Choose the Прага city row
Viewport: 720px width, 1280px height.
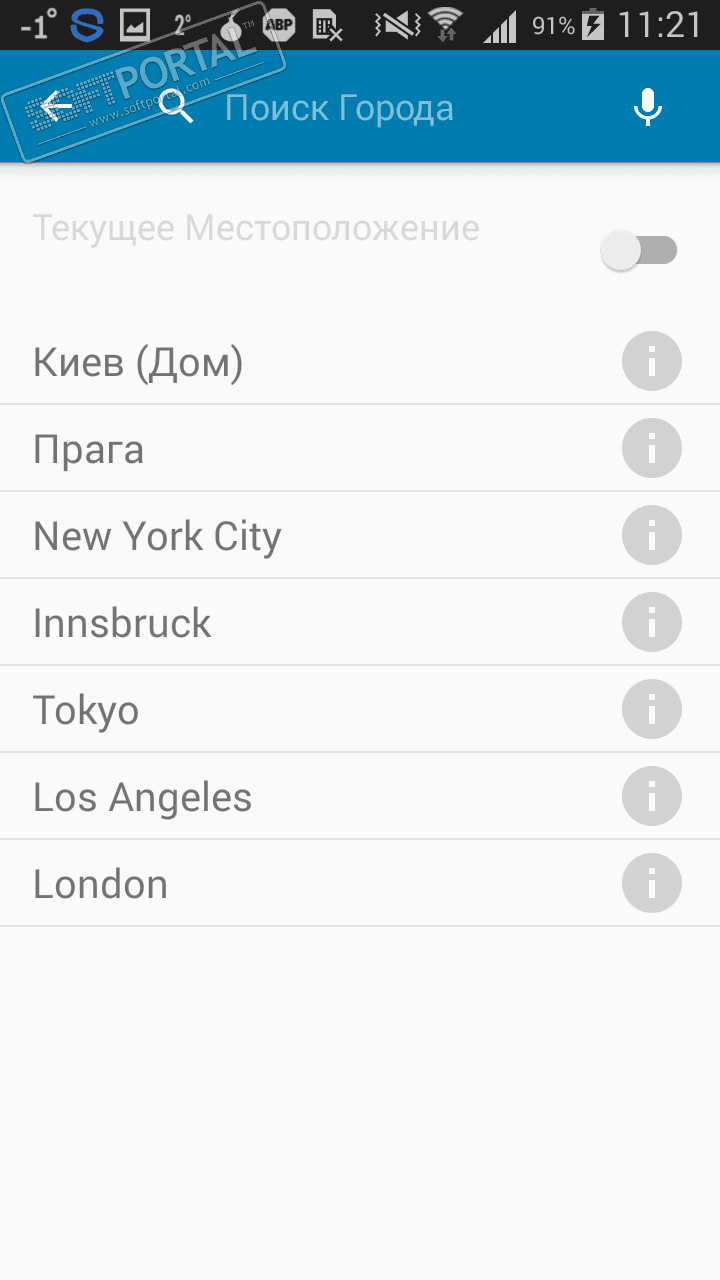[x=89, y=449]
